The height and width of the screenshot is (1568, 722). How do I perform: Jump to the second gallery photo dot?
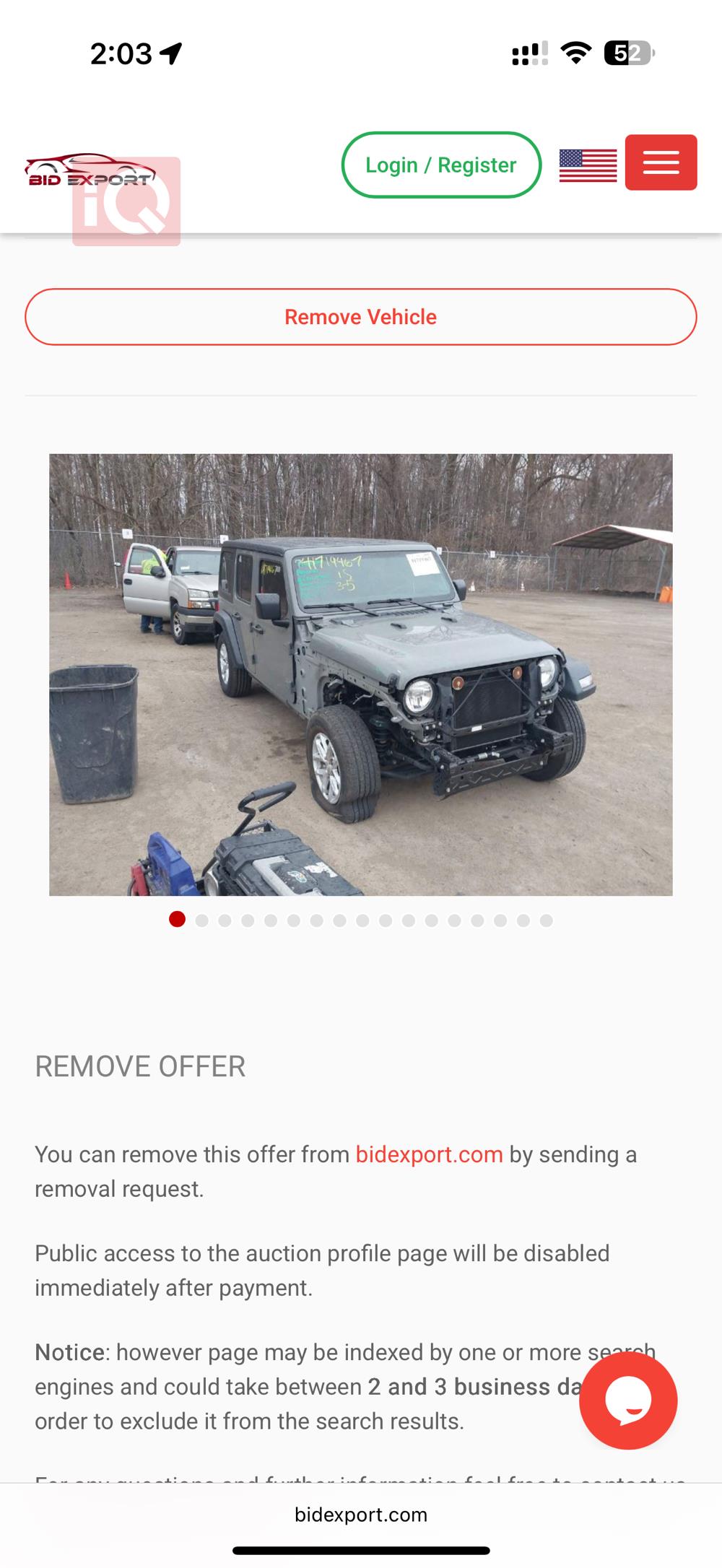[x=202, y=920]
